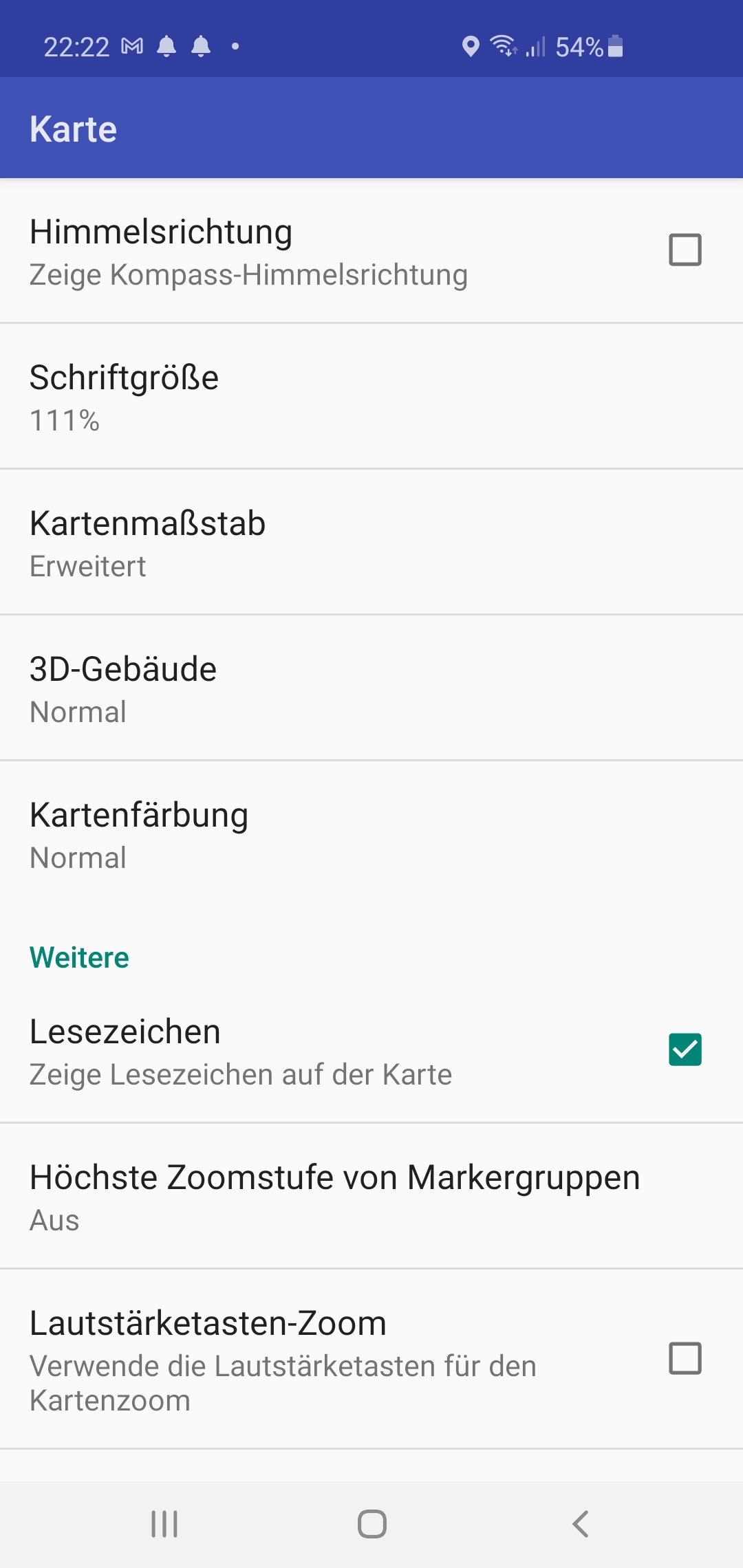Change the 3D-Gebäude setting
The height and width of the screenshot is (1568, 743).
pyautogui.click(x=371, y=688)
